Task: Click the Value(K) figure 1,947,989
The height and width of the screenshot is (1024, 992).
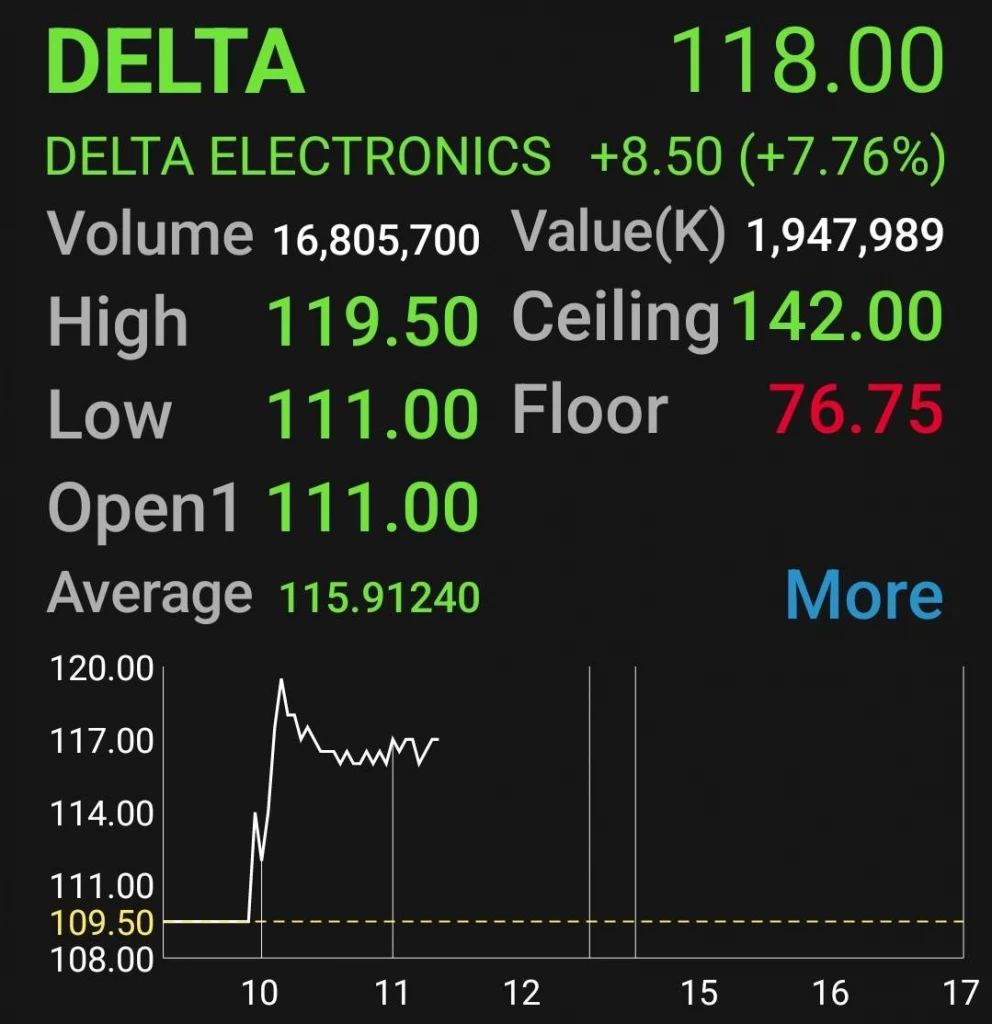Action: point(845,237)
